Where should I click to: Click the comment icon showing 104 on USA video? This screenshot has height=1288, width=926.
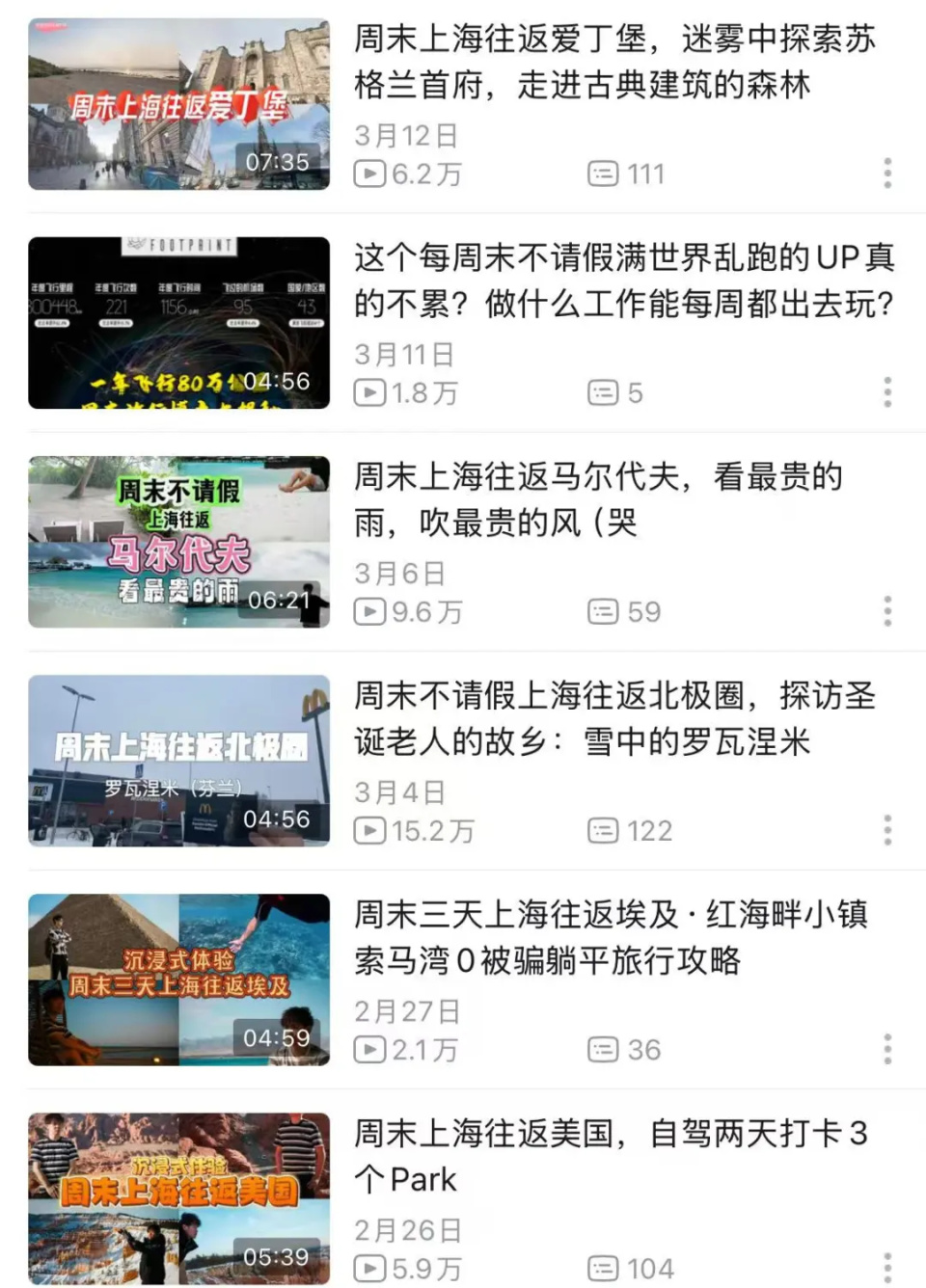coord(605,1268)
